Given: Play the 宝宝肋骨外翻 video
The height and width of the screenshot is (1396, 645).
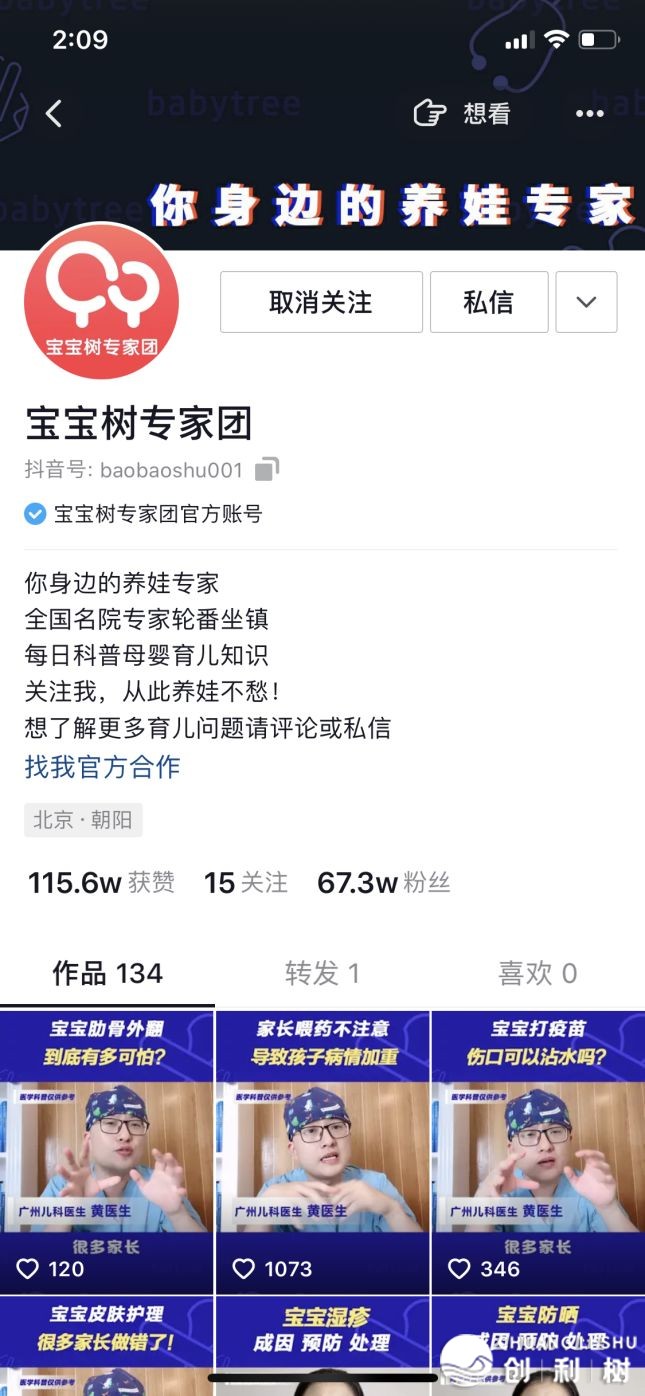Looking at the screenshot, I should click(x=107, y=1150).
